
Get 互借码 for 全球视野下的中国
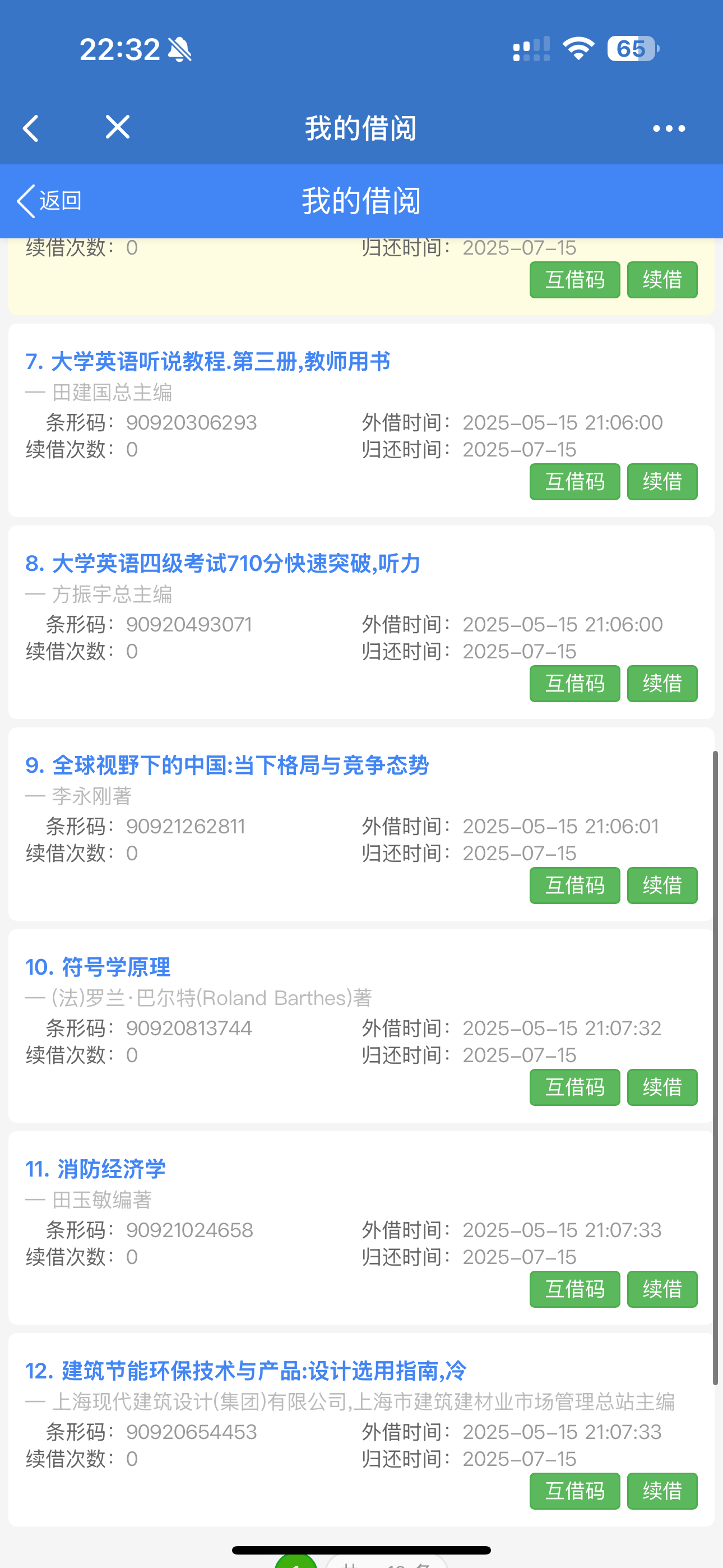[x=574, y=885]
